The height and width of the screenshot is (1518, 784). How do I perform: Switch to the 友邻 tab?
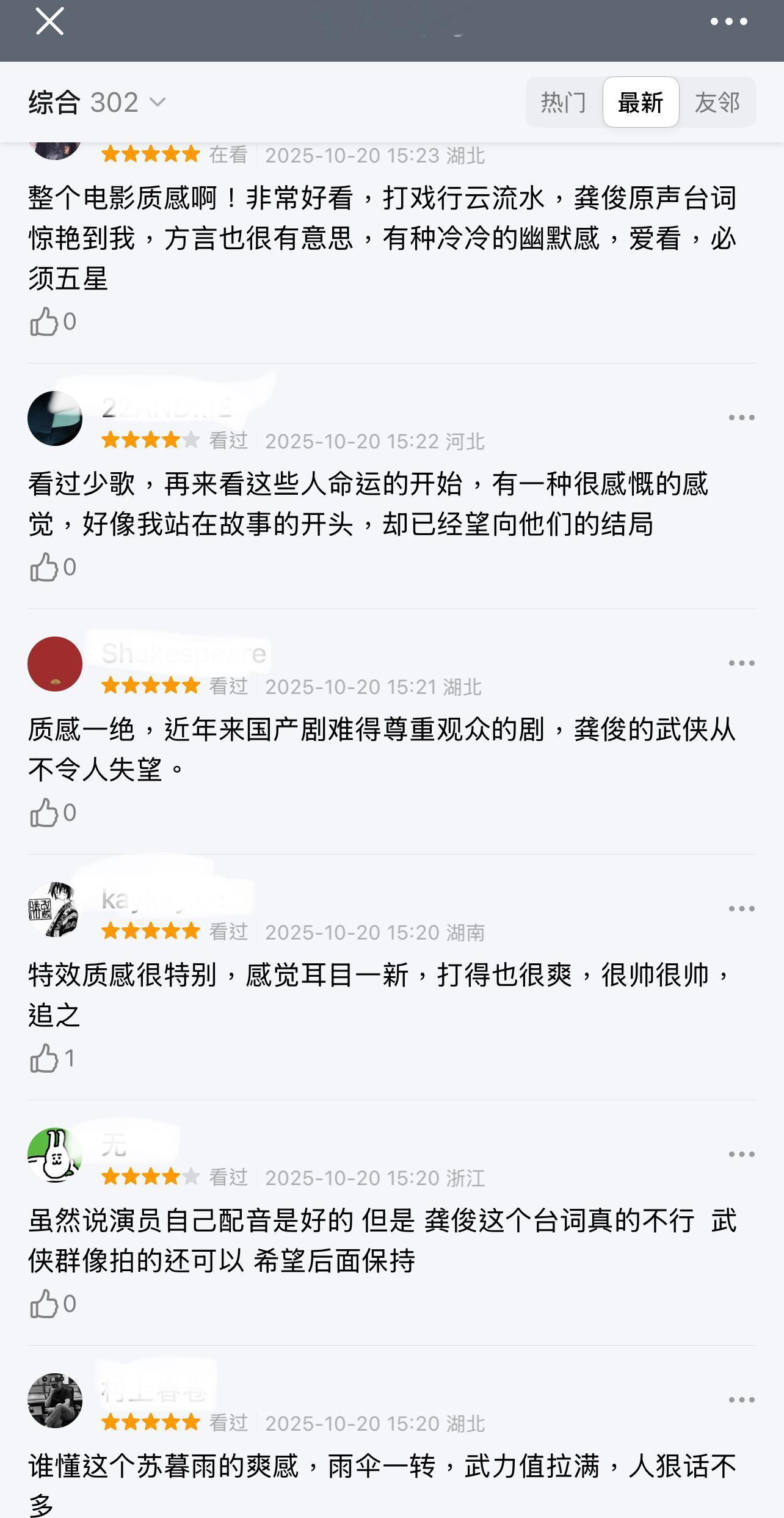click(717, 102)
